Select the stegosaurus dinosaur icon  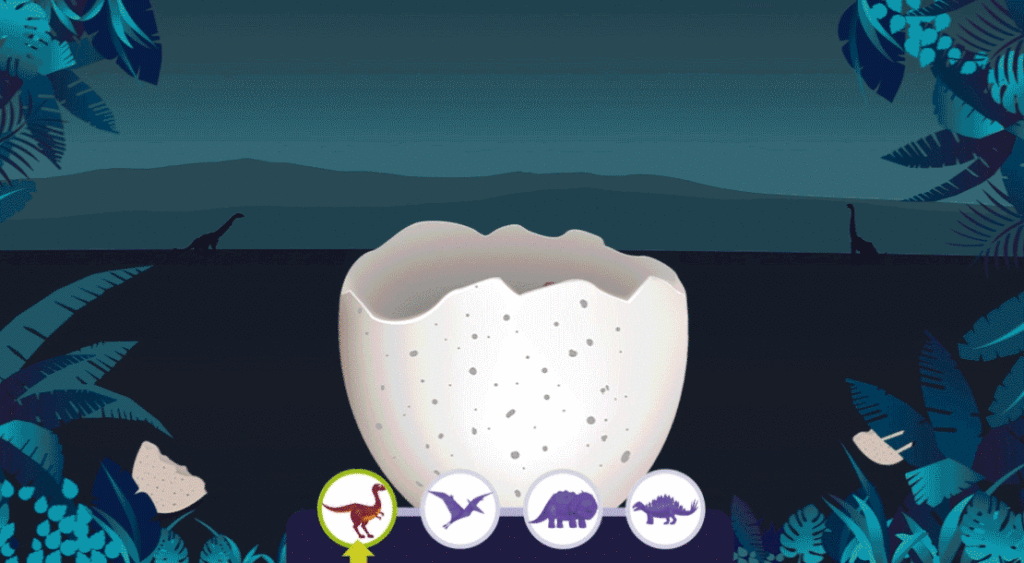pos(665,508)
